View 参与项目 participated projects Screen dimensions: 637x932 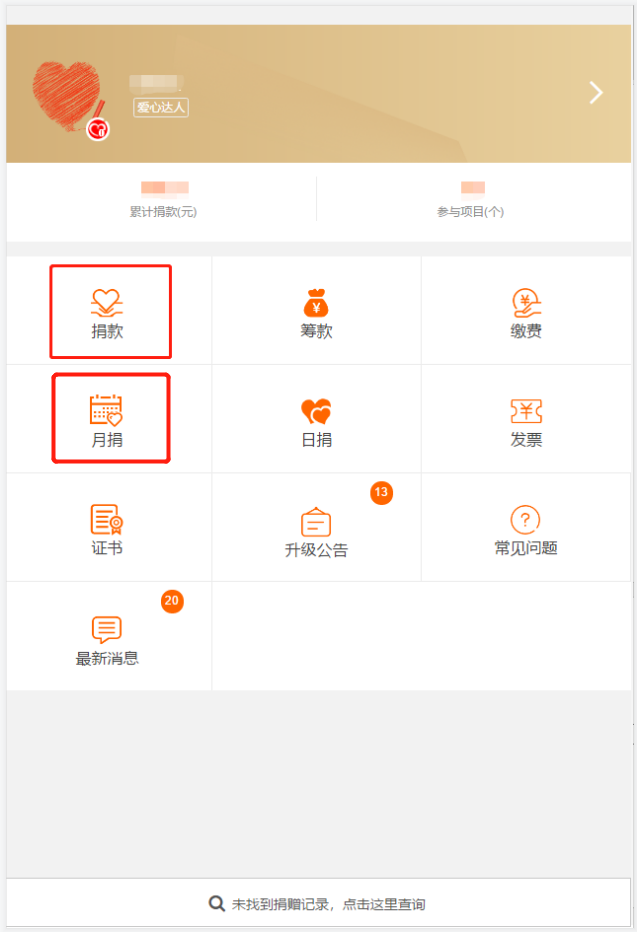(x=470, y=198)
